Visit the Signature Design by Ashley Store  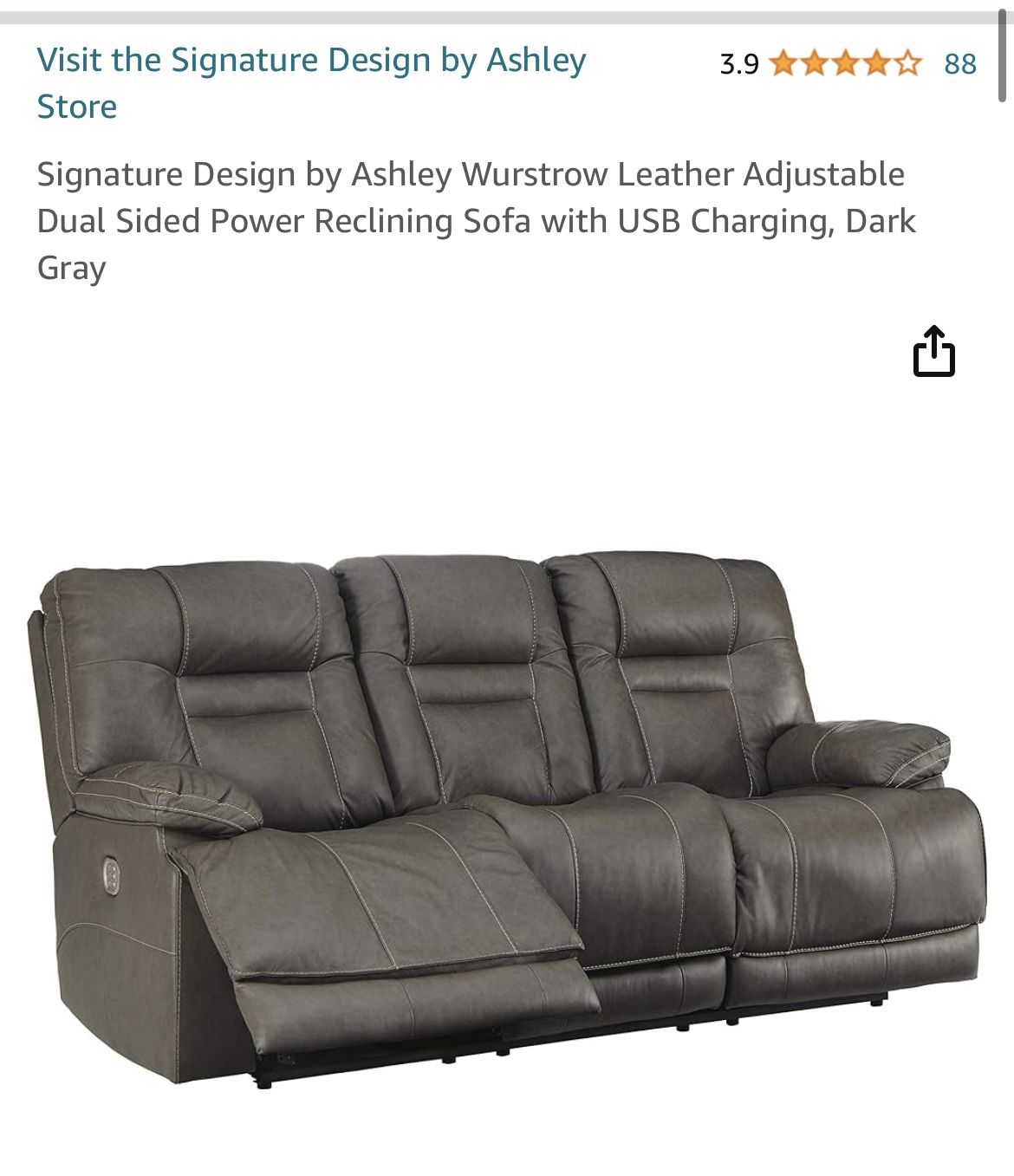click(310, 60)
